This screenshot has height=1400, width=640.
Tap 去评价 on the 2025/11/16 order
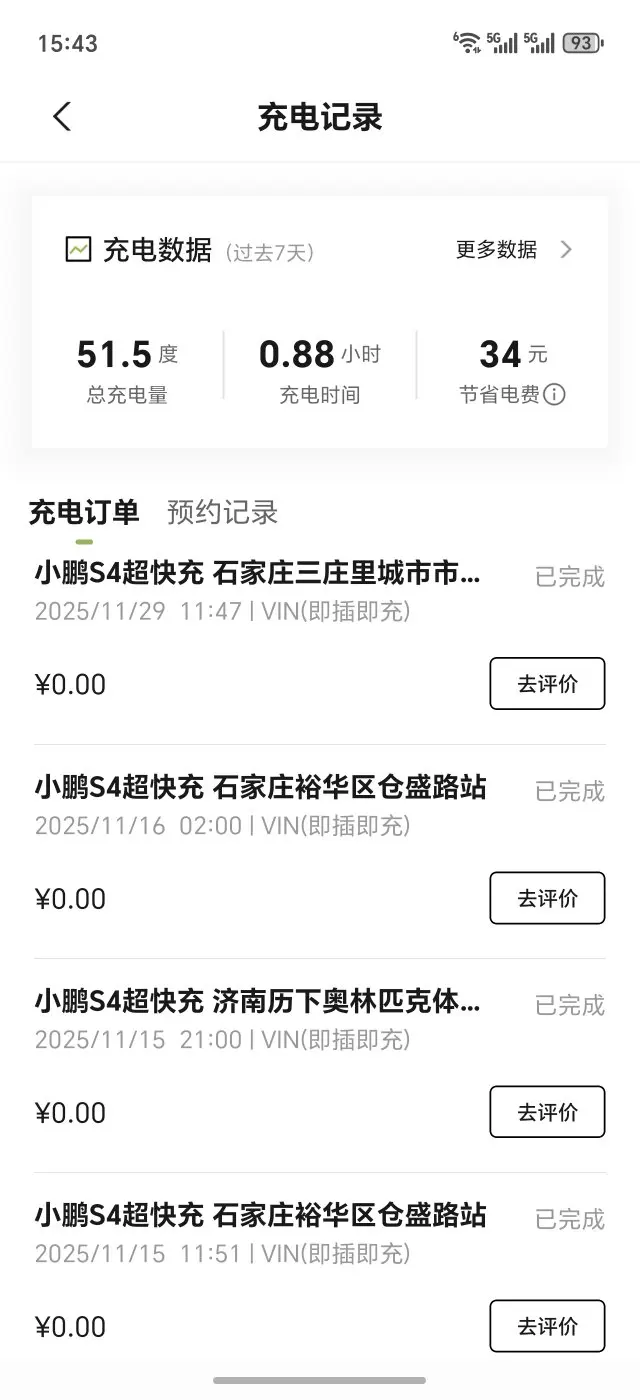[547, 898]
